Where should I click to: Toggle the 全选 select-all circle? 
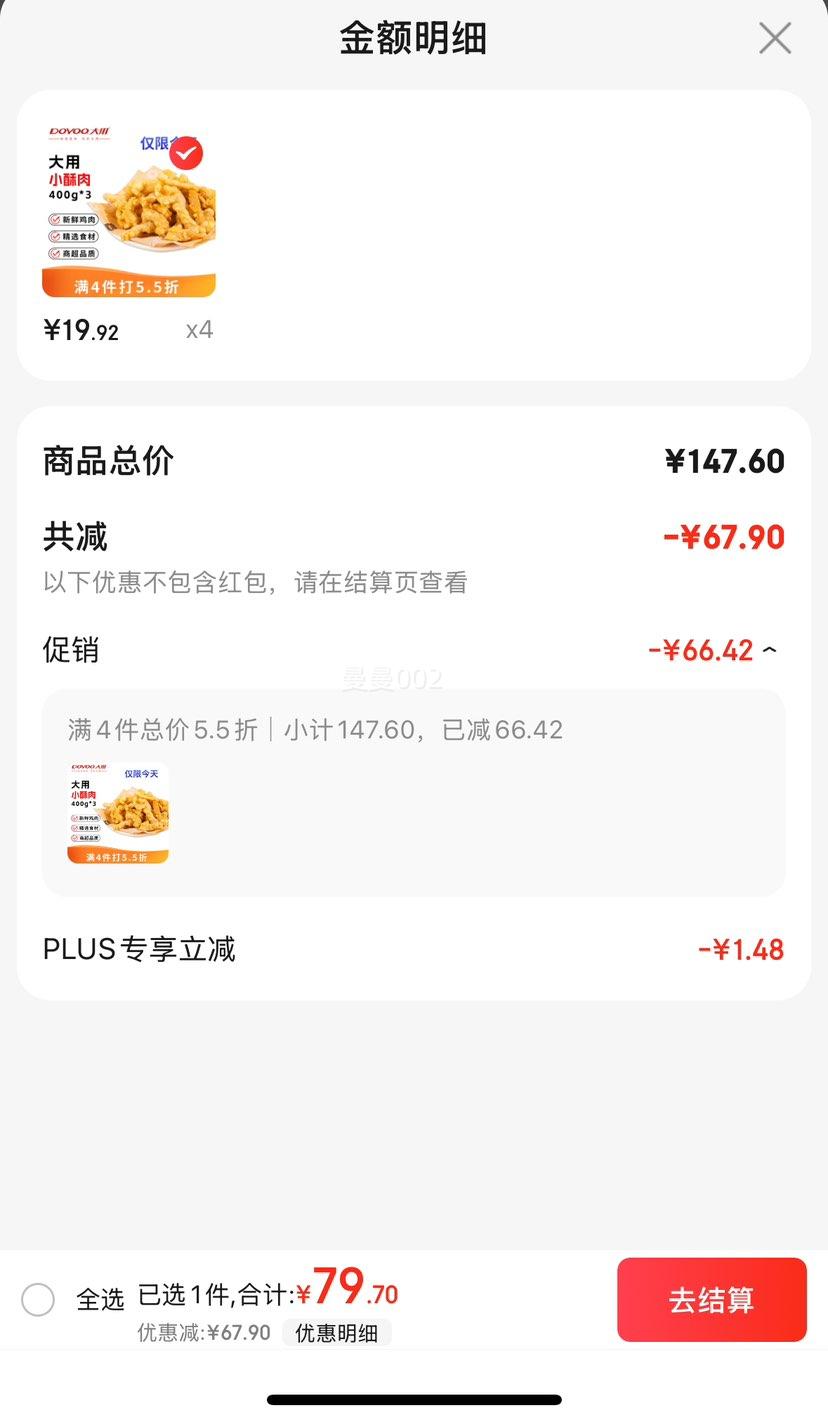click(x=38, y=1300)
